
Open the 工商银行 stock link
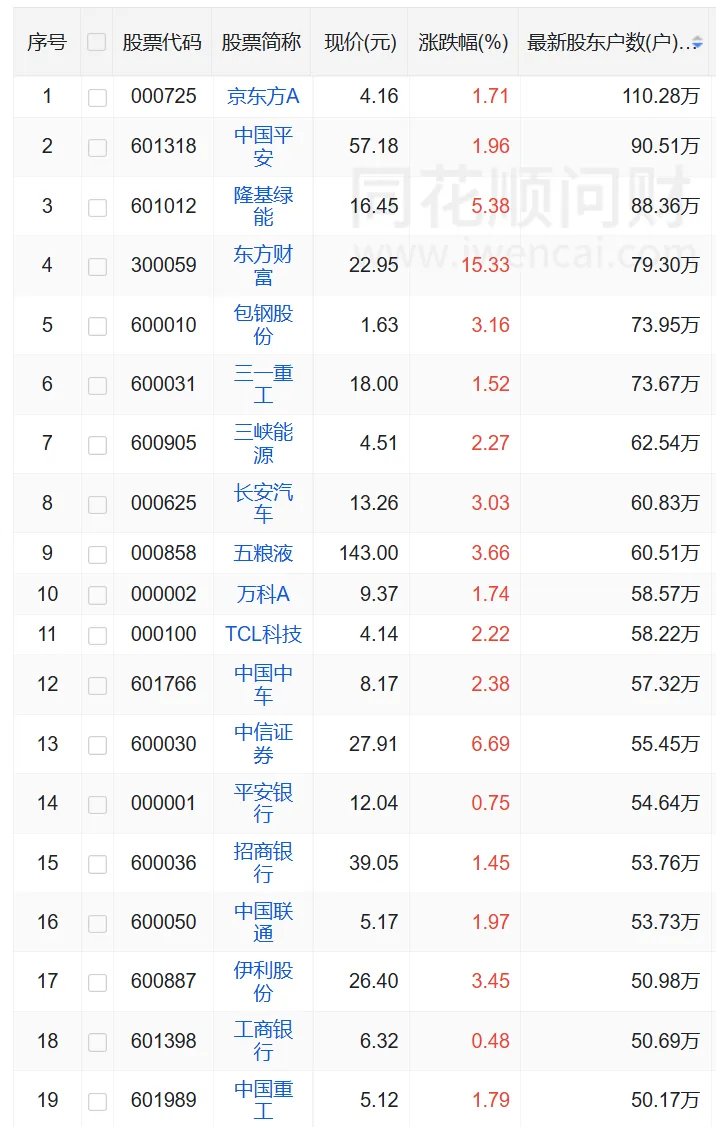point(263,1041)
